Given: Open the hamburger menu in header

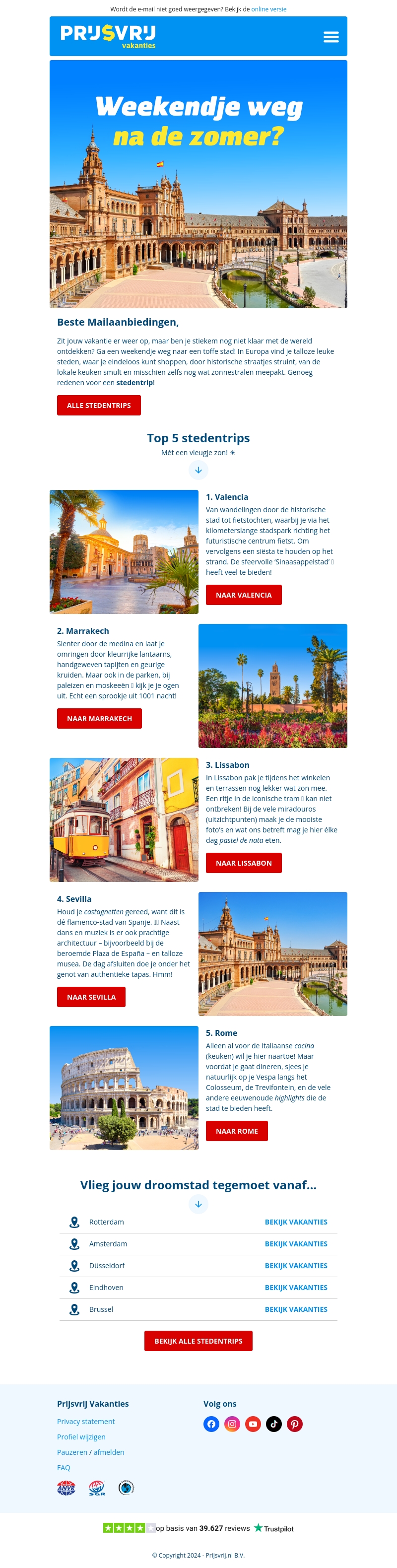Looking at the screenshot, I should [331, 37].
